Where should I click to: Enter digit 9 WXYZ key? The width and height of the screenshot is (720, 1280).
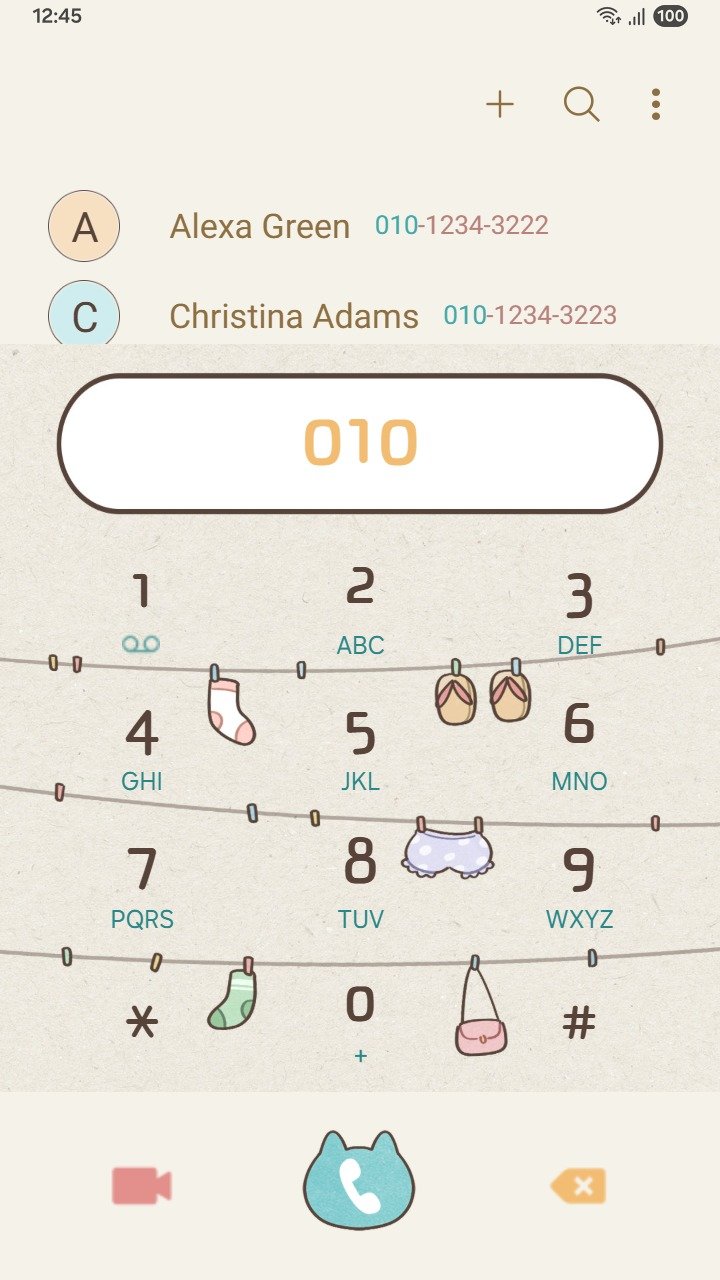(579, 886)
